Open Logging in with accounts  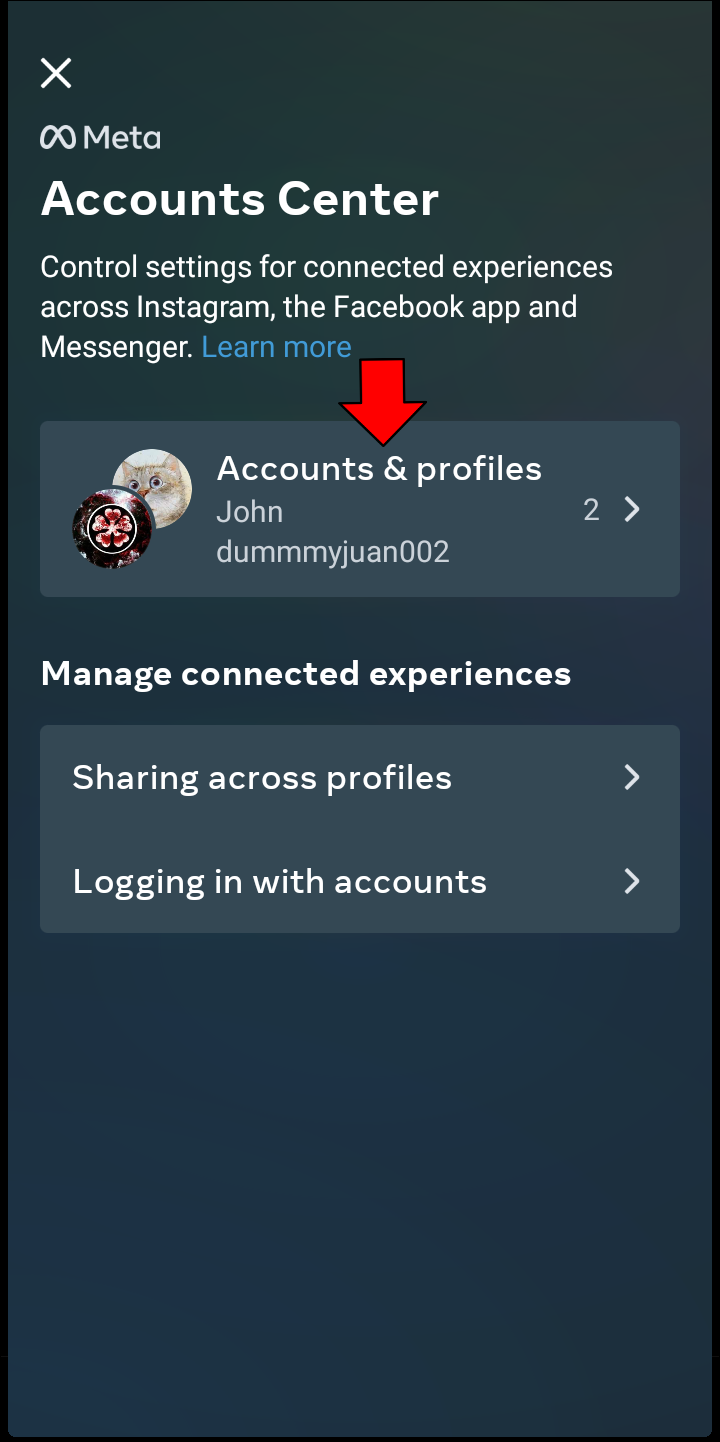[360, 881]
